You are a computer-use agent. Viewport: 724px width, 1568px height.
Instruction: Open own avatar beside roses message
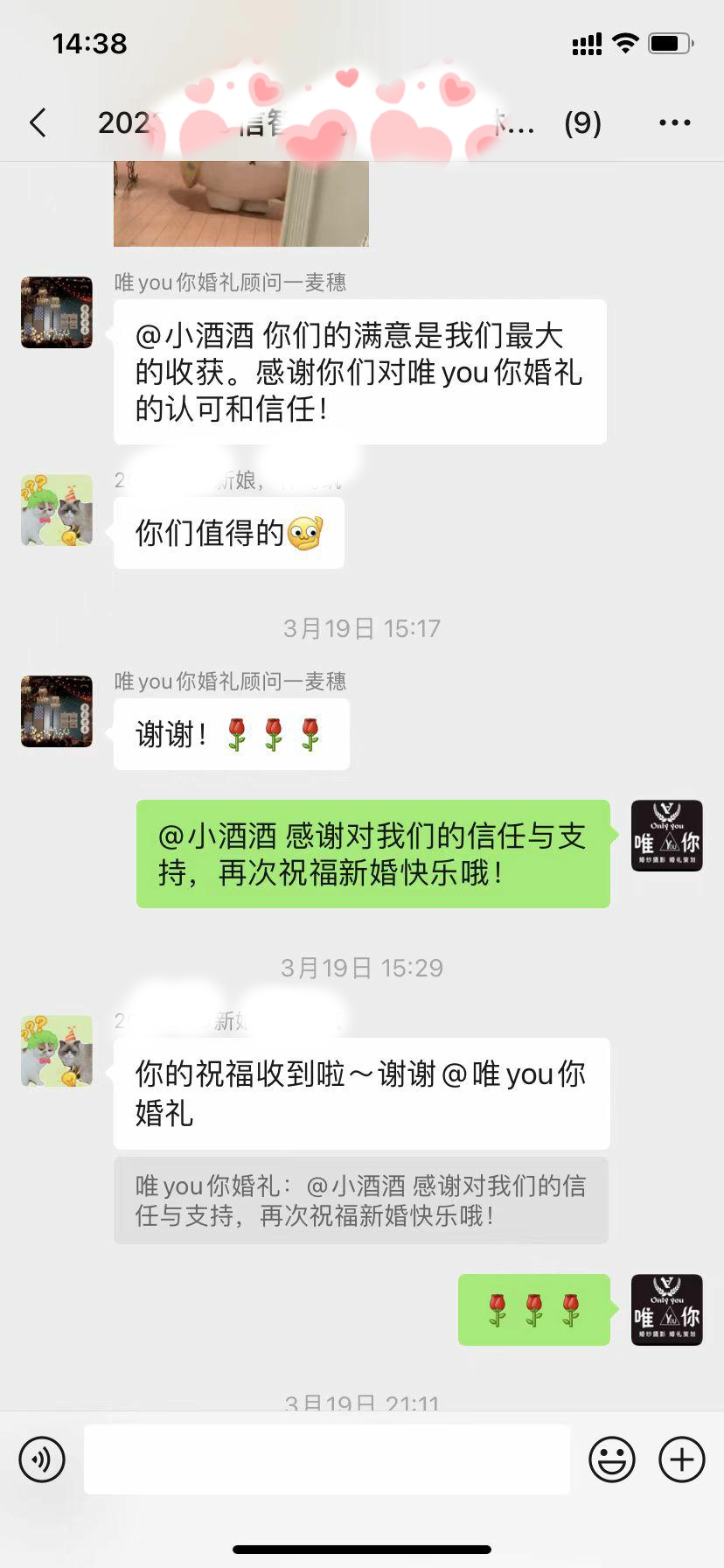pyautogui.click(x=666, y=1310)
